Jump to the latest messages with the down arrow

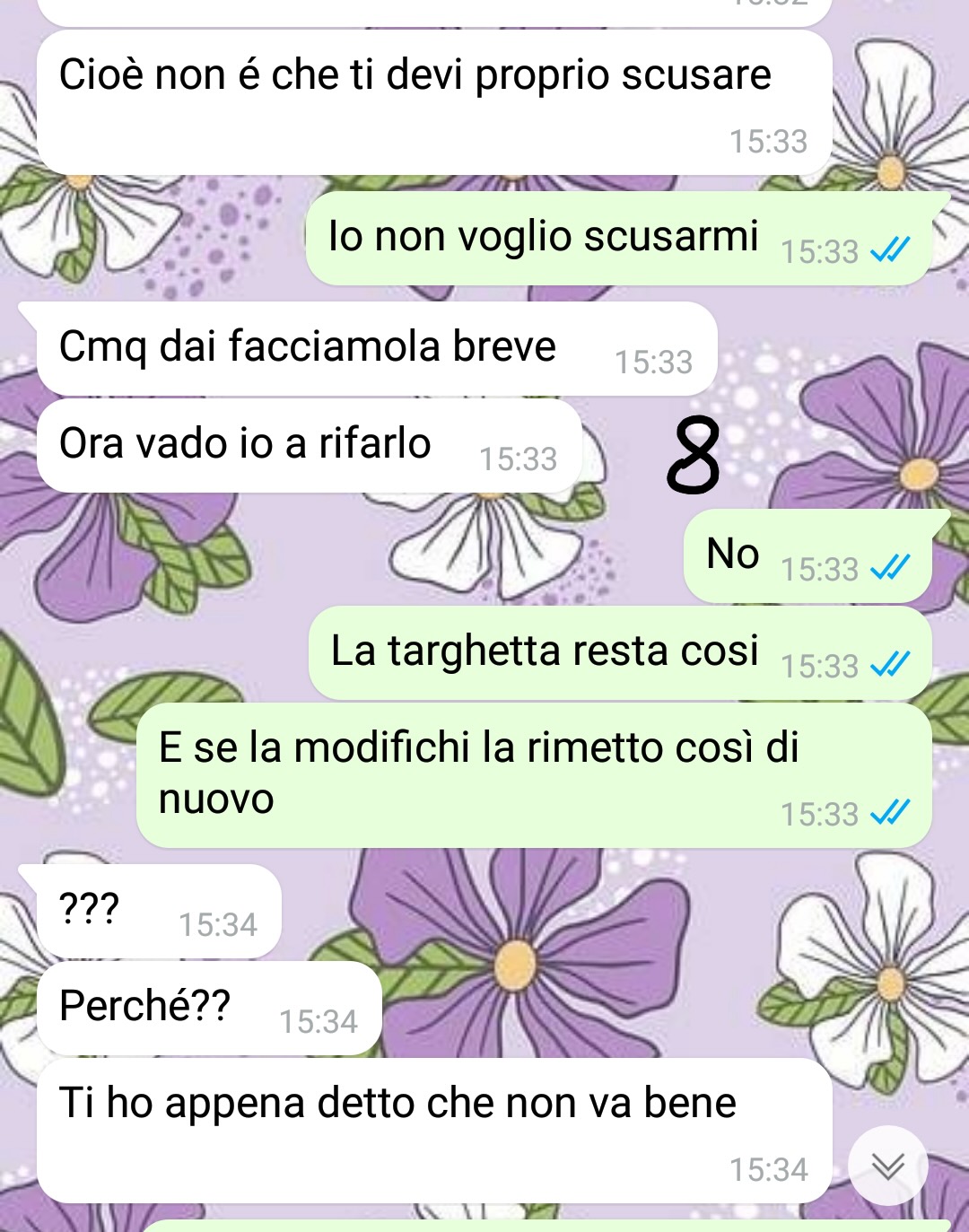(x=887, y=1165)
